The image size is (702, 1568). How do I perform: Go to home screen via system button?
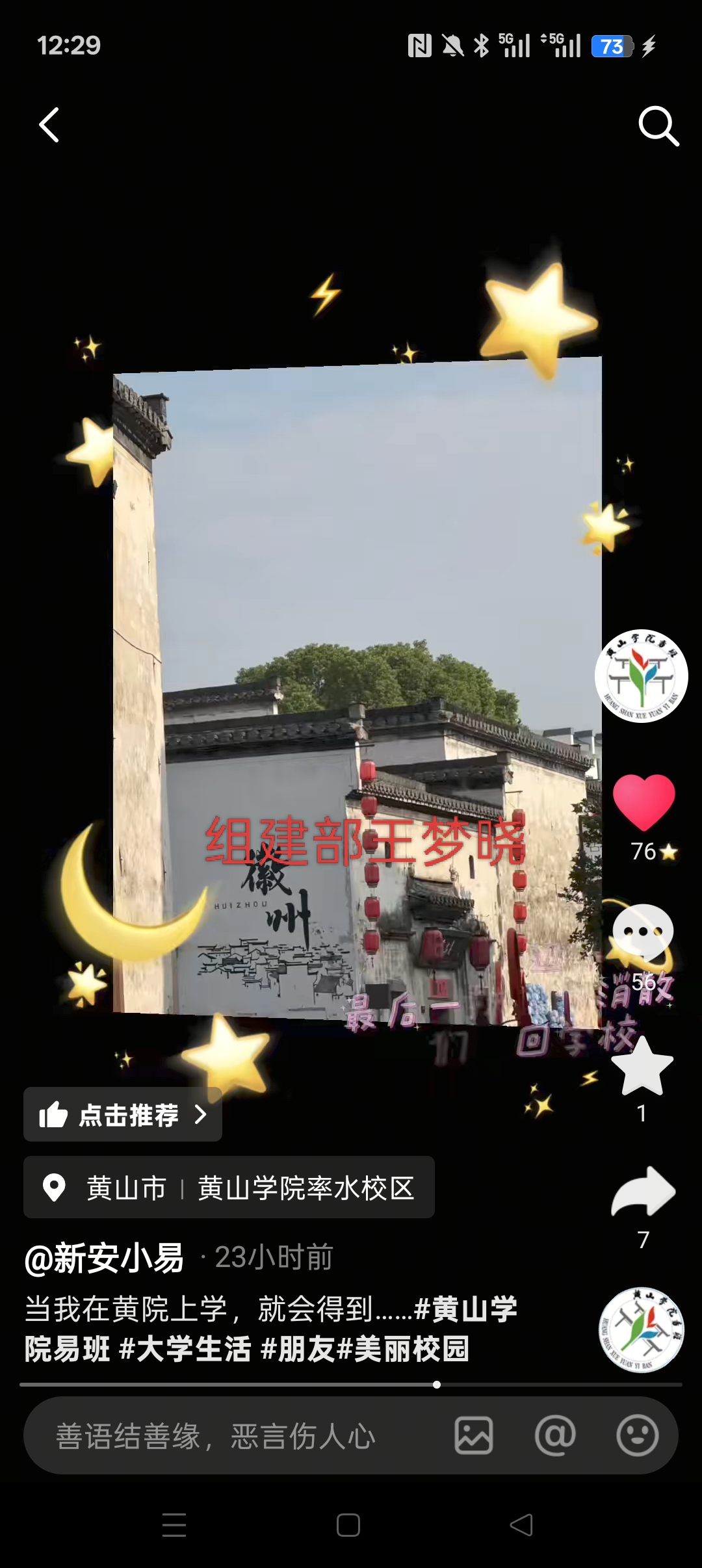pos(348,1525)
